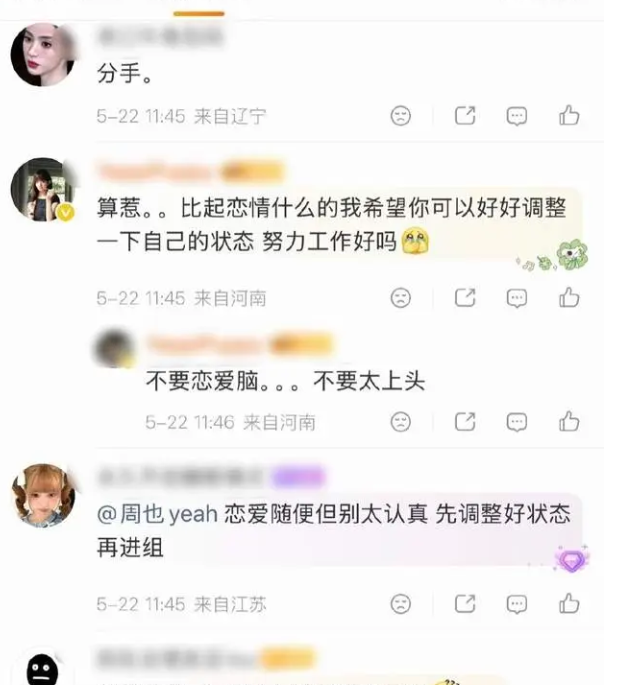Open the blonde-avatar commenter's profile
Image resolution: width=630 pixels, height=685 pixels.
pyautogui.click(x=43, y=495)
